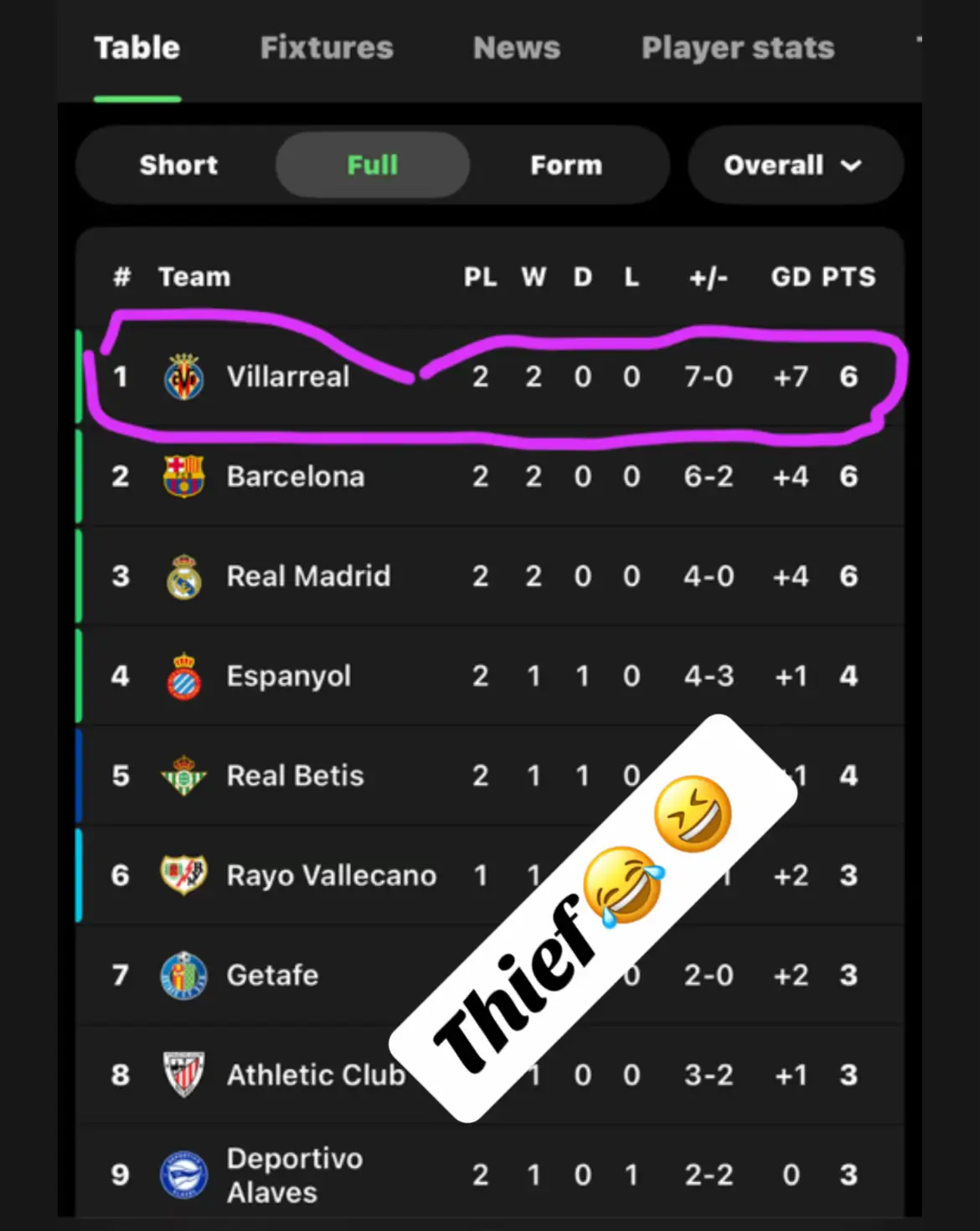Image resolution: width=980 pixels, height=1231 pixels.
Task: Enable the Full table view
Action: pyautogui.click(x=372, y=165)
